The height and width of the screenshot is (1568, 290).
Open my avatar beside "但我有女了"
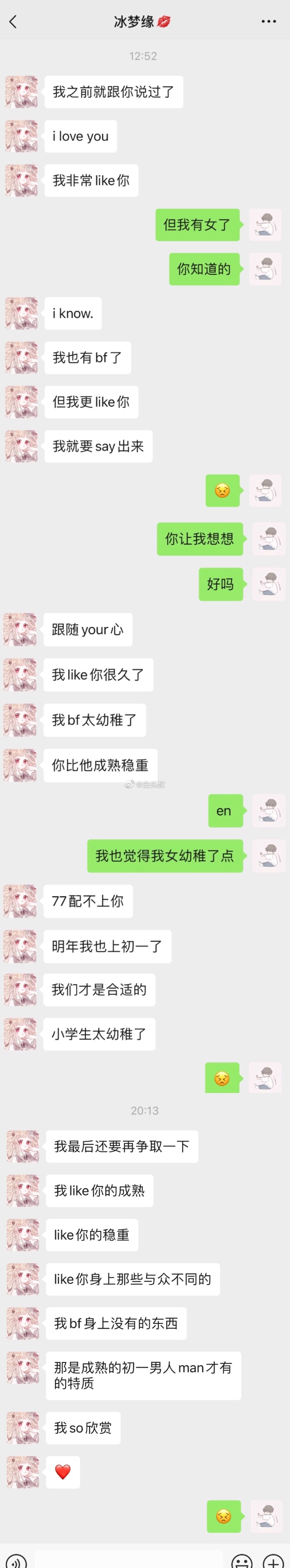click(266, 225)
